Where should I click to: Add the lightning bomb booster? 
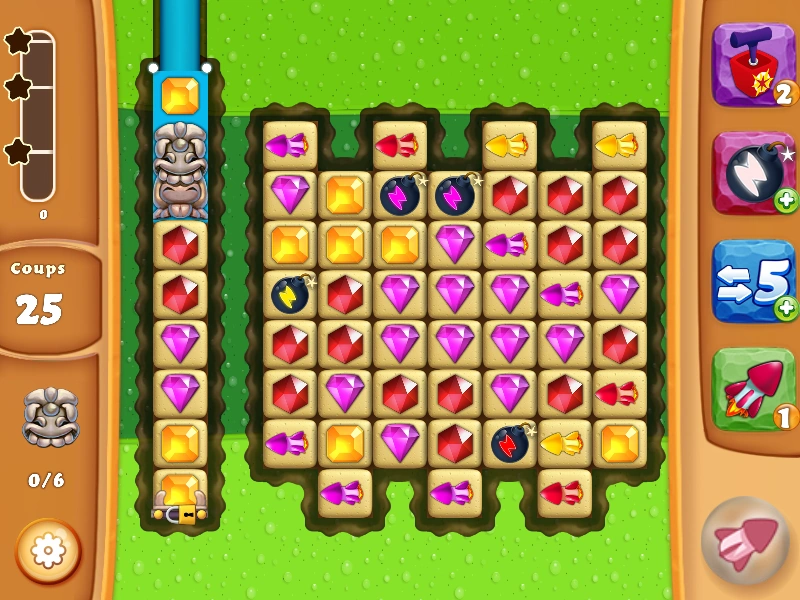(x=754, y=172)
